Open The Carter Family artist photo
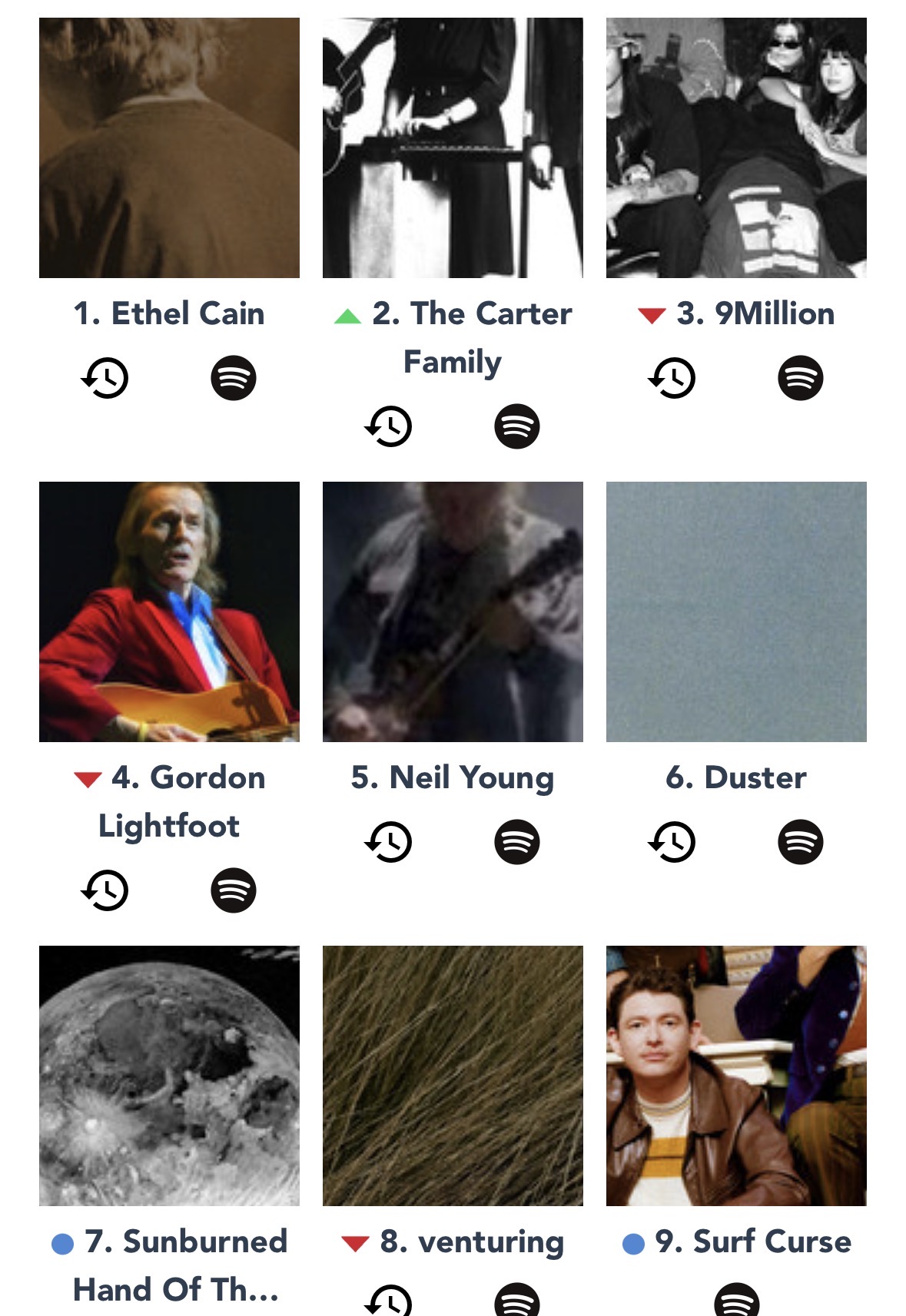 pyautogui.click(x=453, y=148)
